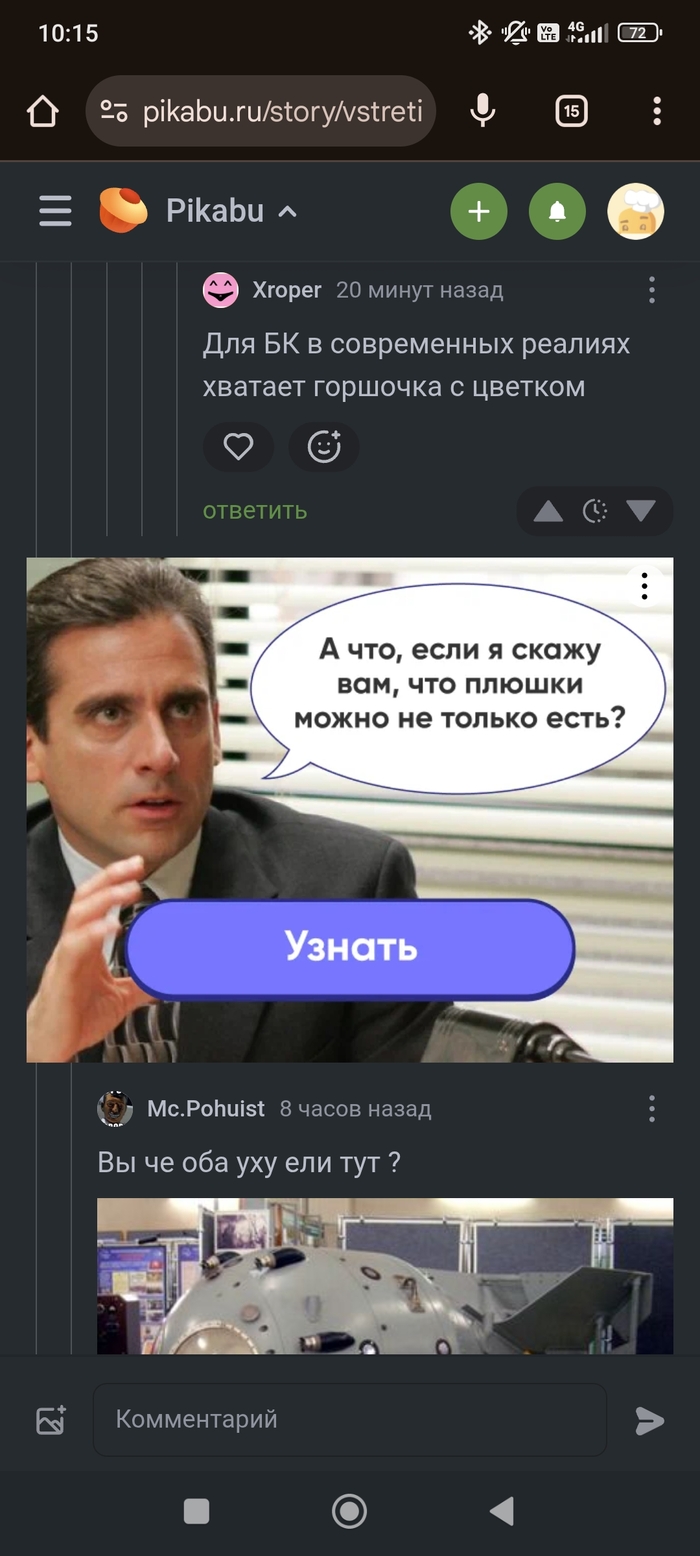Upvote Xroper's comment
Viewport: 700px width, 1556px height.
pyautogui.click(x=548, y=512)
